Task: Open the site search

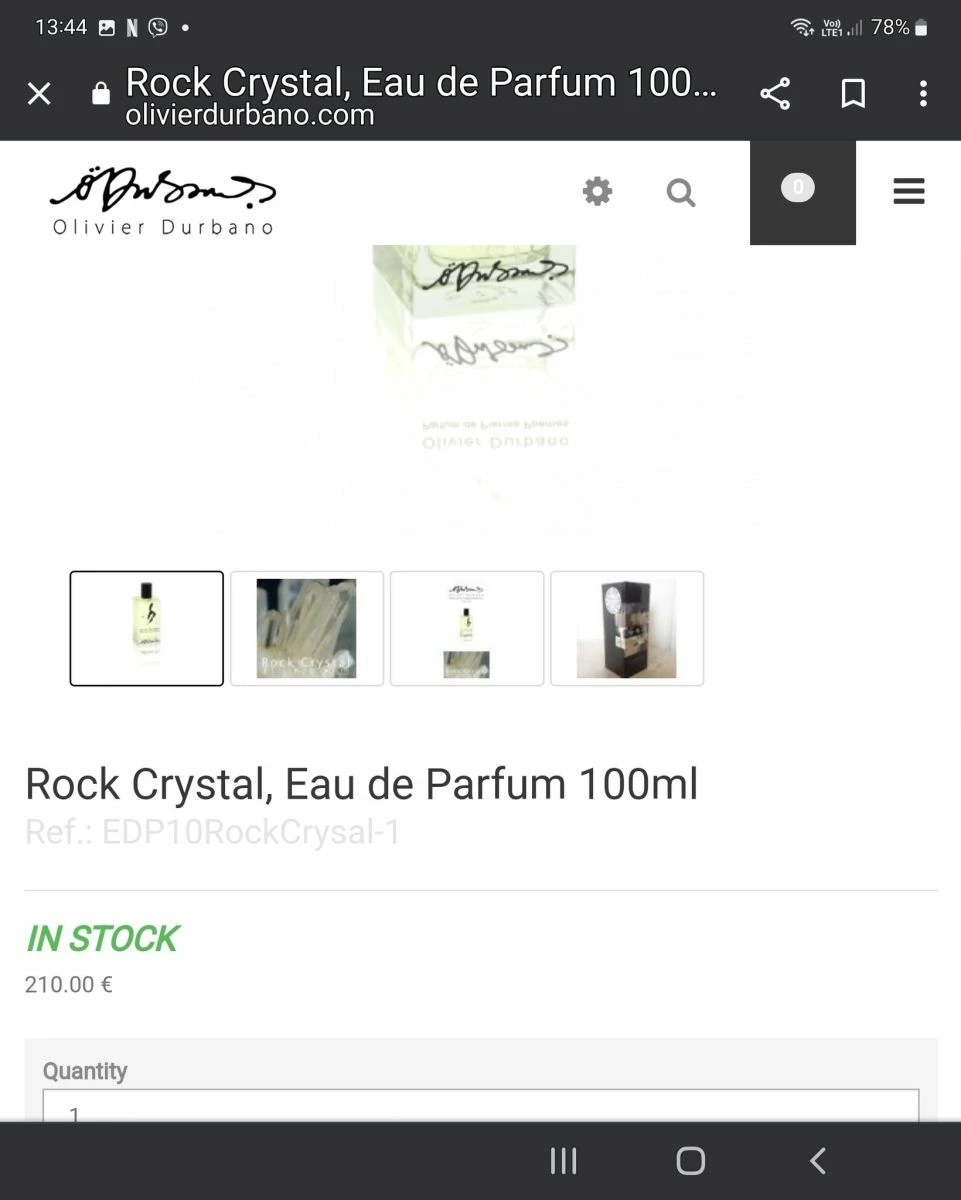Action: click(x=681, y=192)
